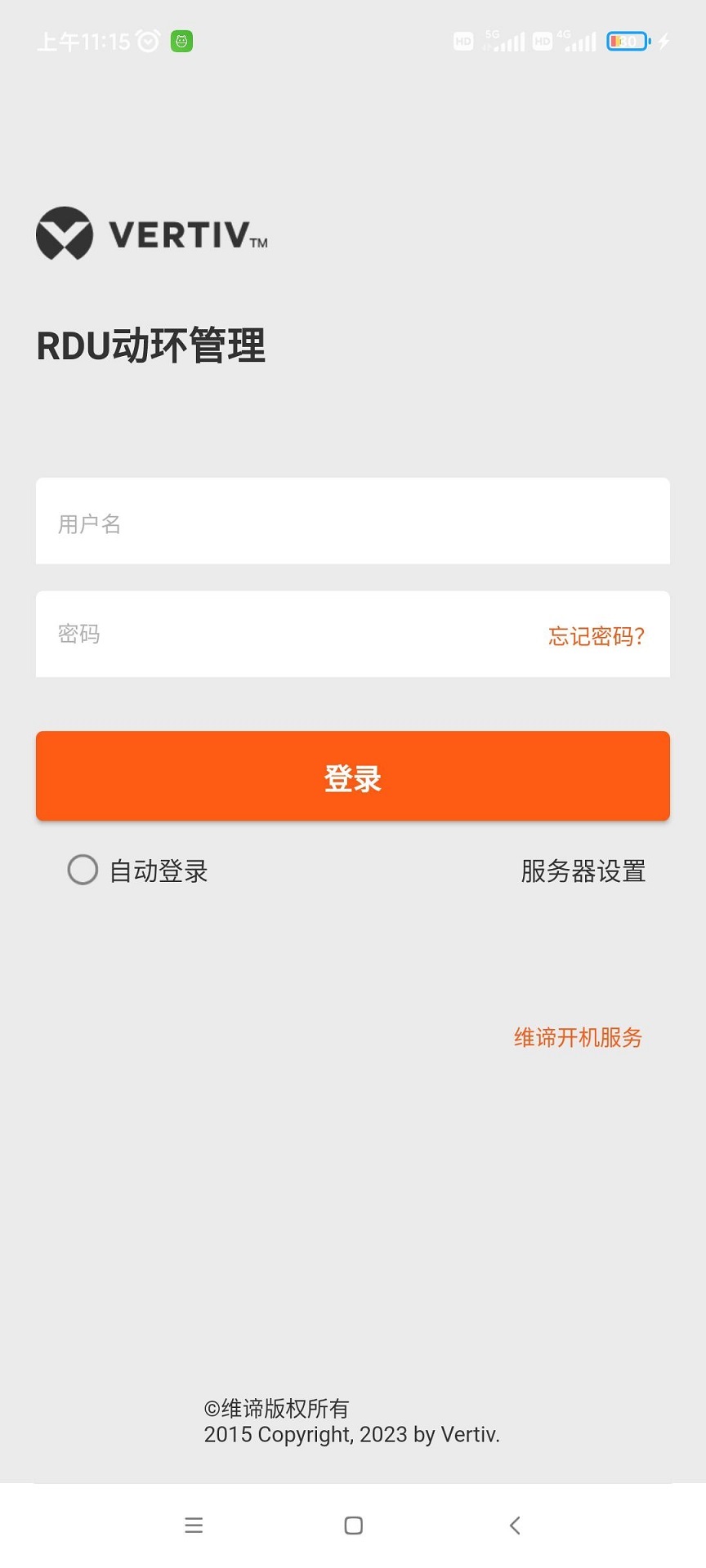Open 服务器设置 server settings
706x1568 pixels.
(x=583, y=871)
